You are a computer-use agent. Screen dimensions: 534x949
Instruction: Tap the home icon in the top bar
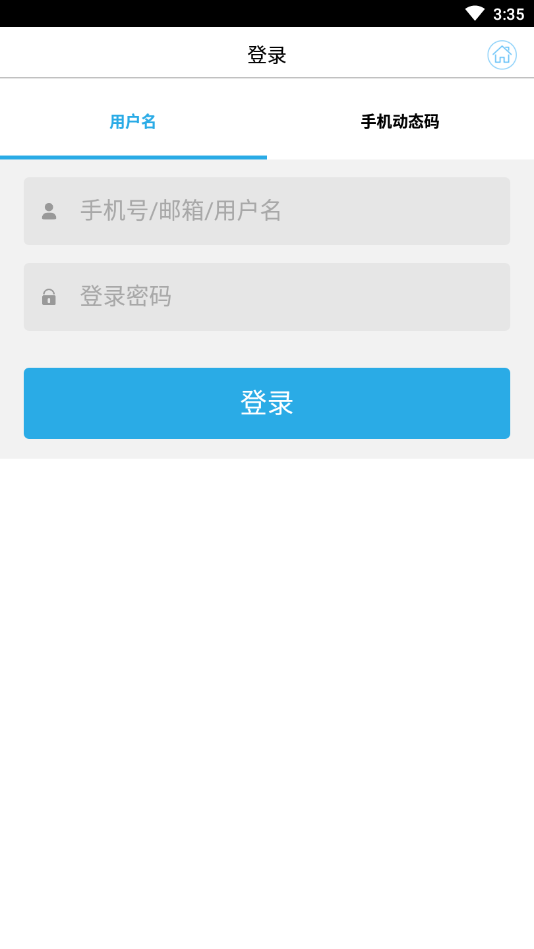click(502, 54)
